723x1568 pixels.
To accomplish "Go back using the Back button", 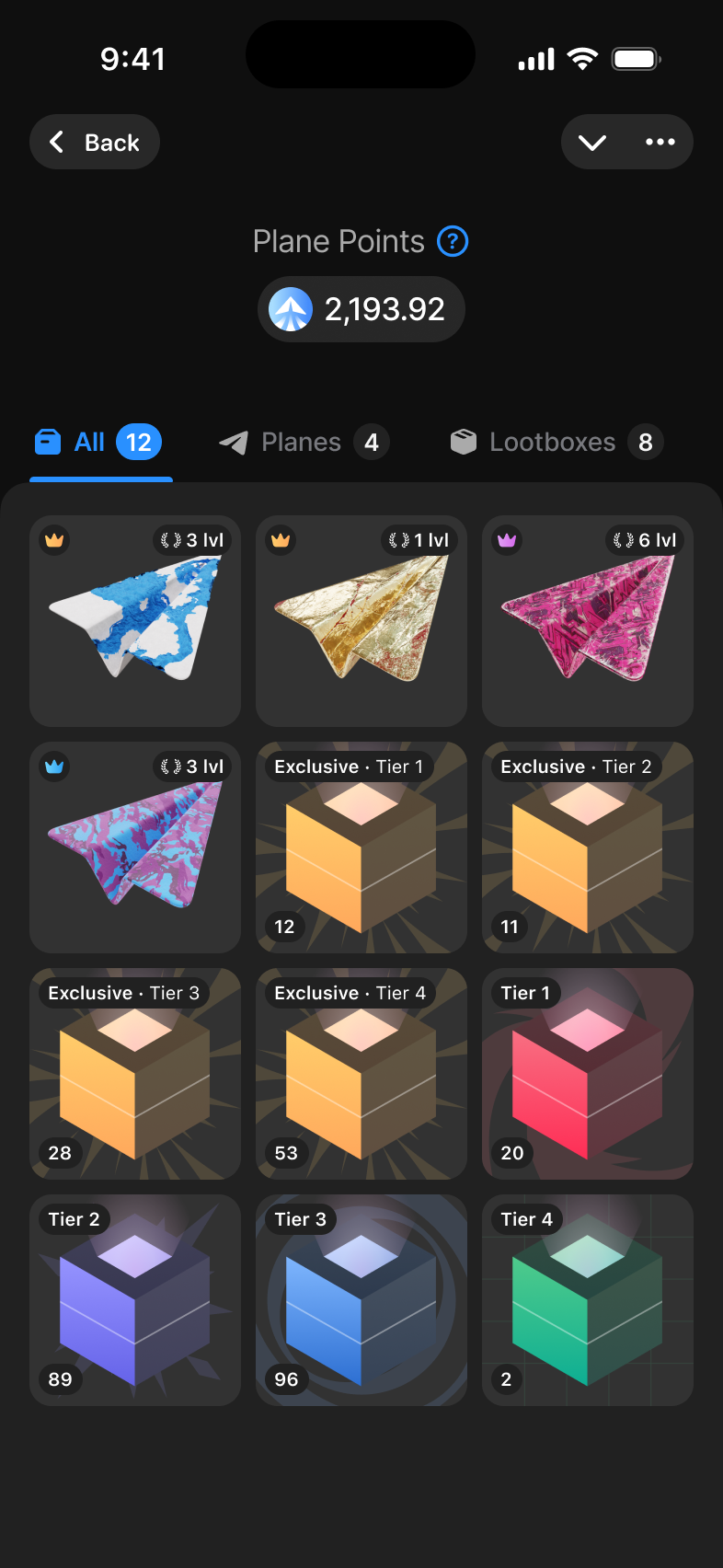I will [95, 142].
